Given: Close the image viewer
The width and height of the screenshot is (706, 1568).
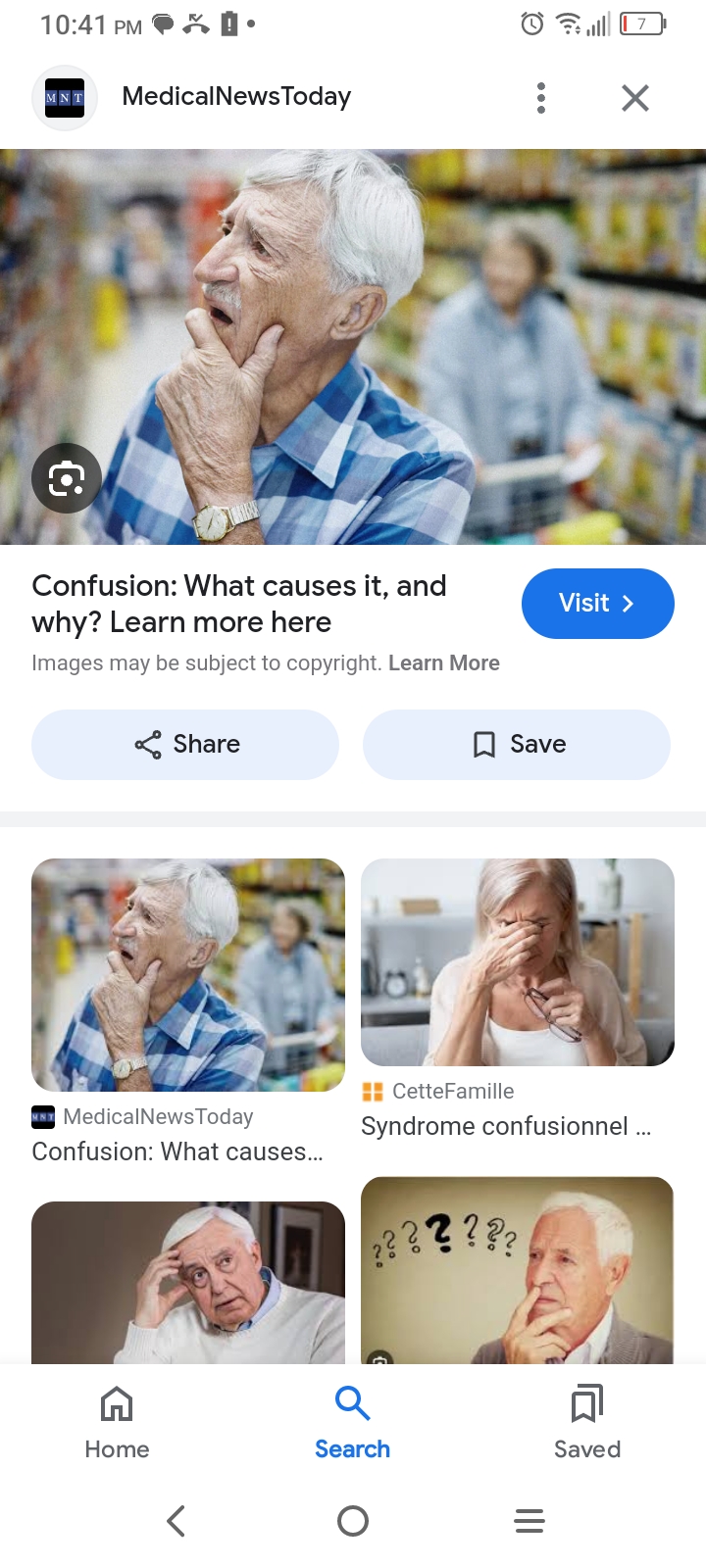Looking at the screenshot, I should click(x=635, y=98).
